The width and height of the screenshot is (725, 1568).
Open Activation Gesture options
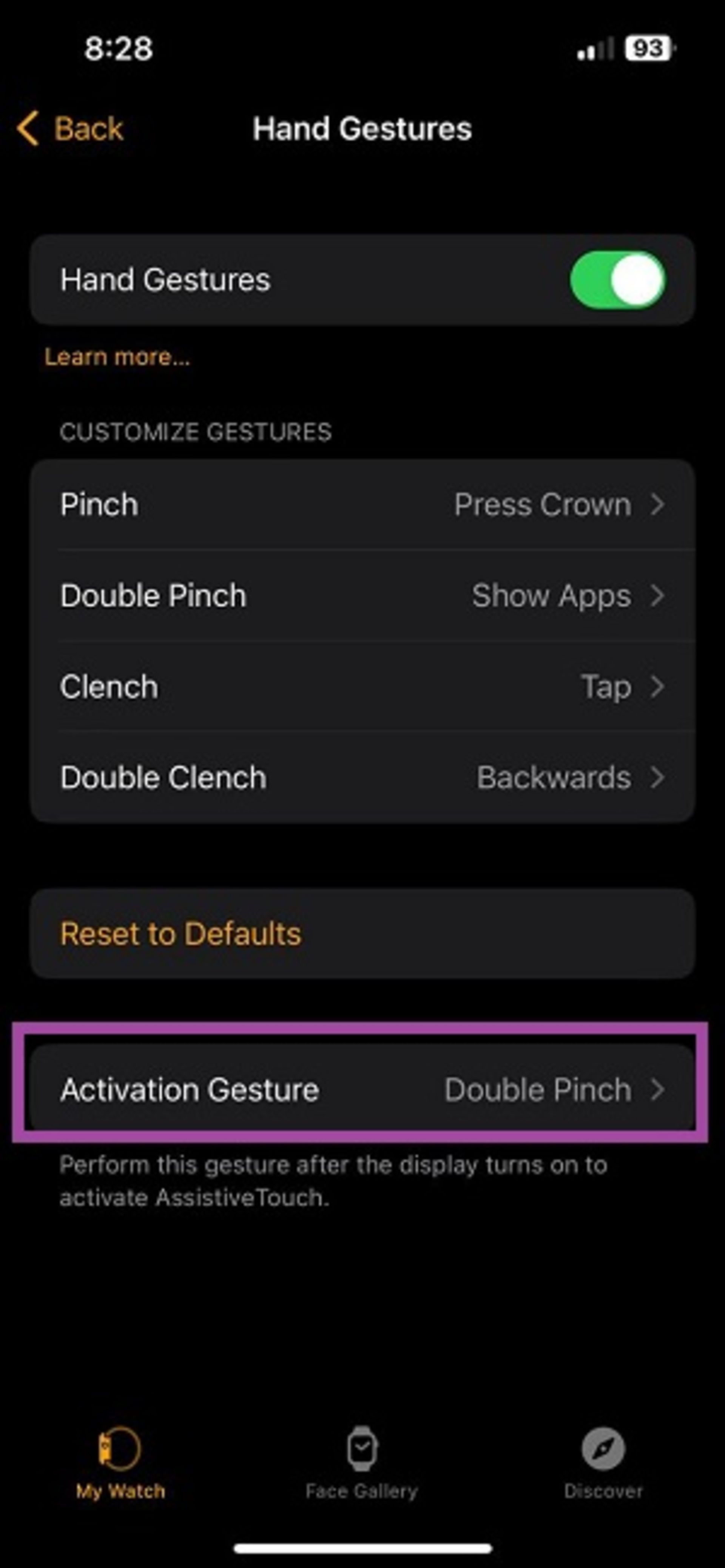[362, 1090]
